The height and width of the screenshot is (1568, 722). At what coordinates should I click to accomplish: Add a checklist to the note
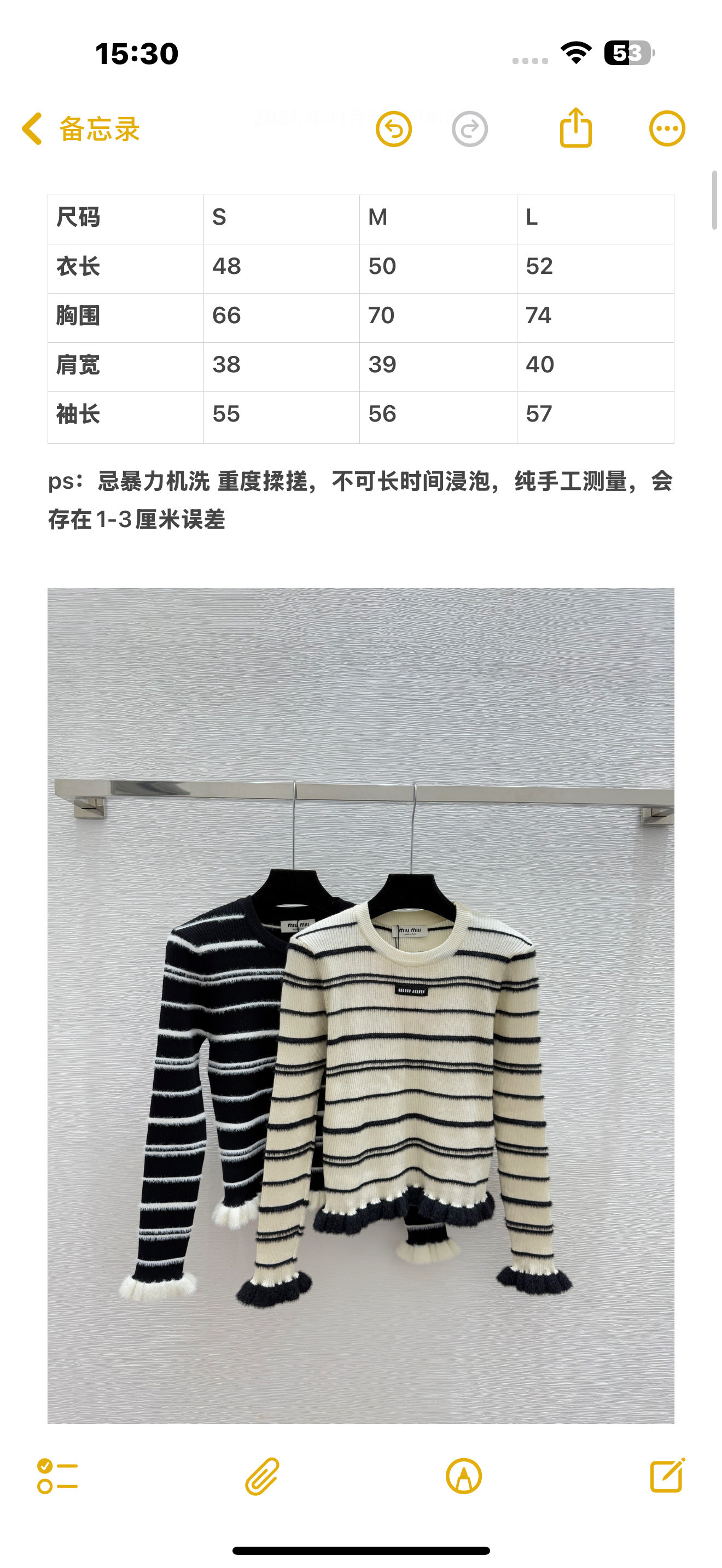point(57,1476)
